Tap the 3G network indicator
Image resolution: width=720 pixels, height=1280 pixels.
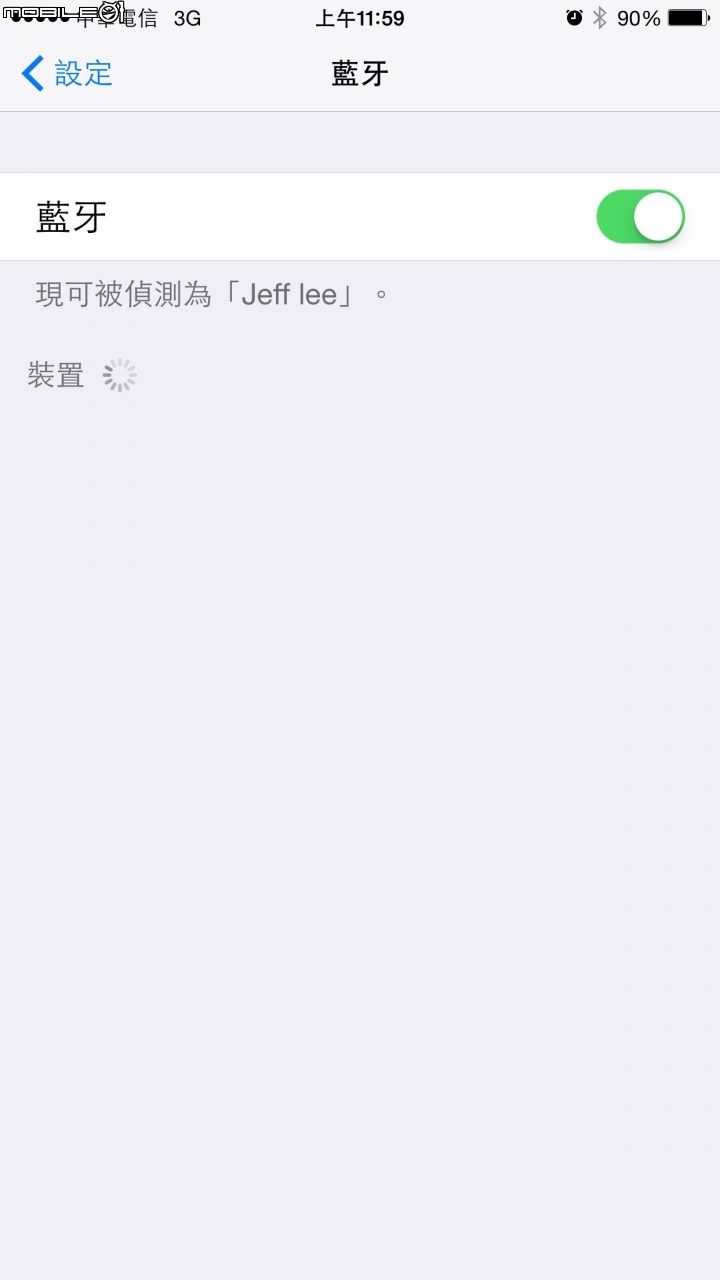(x=185, y=17)
